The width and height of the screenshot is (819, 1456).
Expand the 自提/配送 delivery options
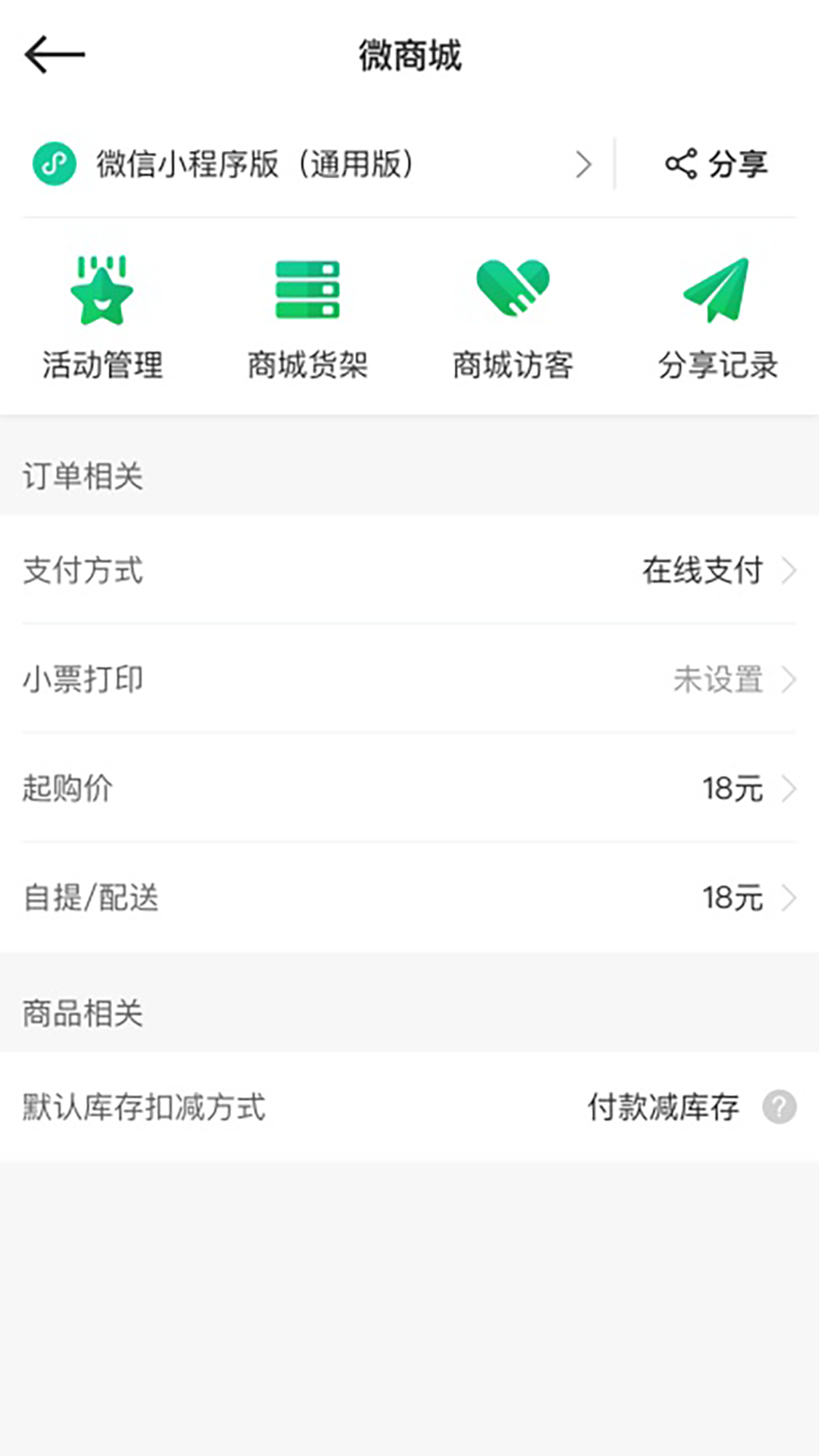(789, 899)
